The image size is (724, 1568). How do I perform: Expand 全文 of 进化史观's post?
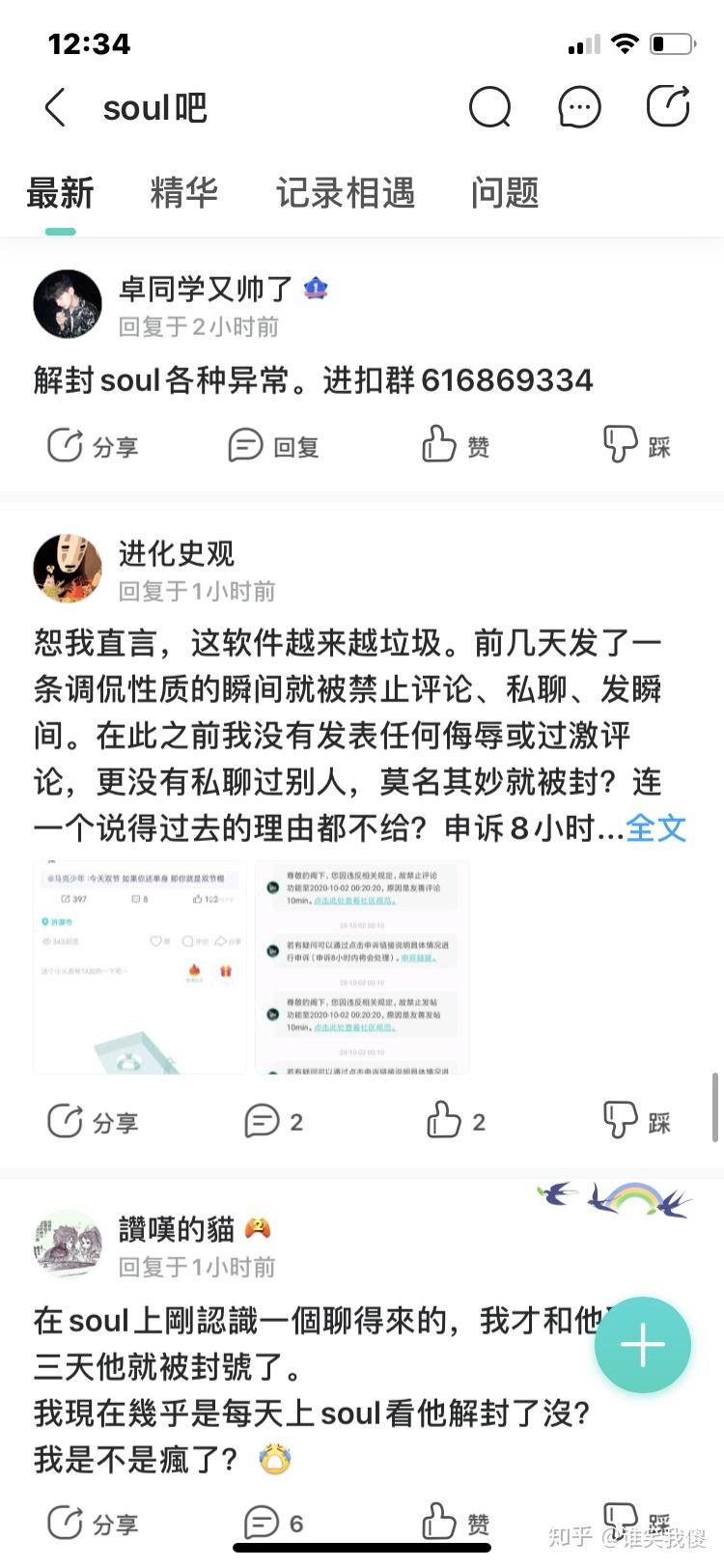656,828
